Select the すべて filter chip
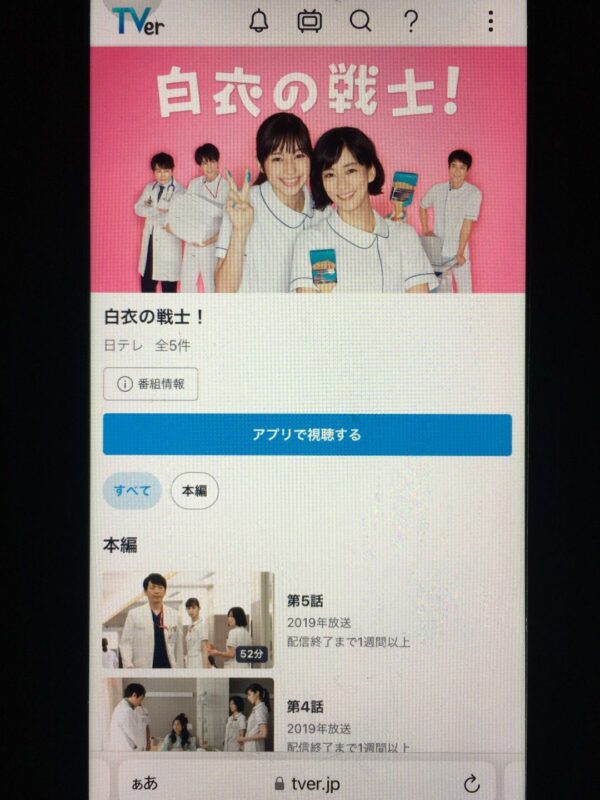The height and width of the screenshot is (800, 600). 132,490
